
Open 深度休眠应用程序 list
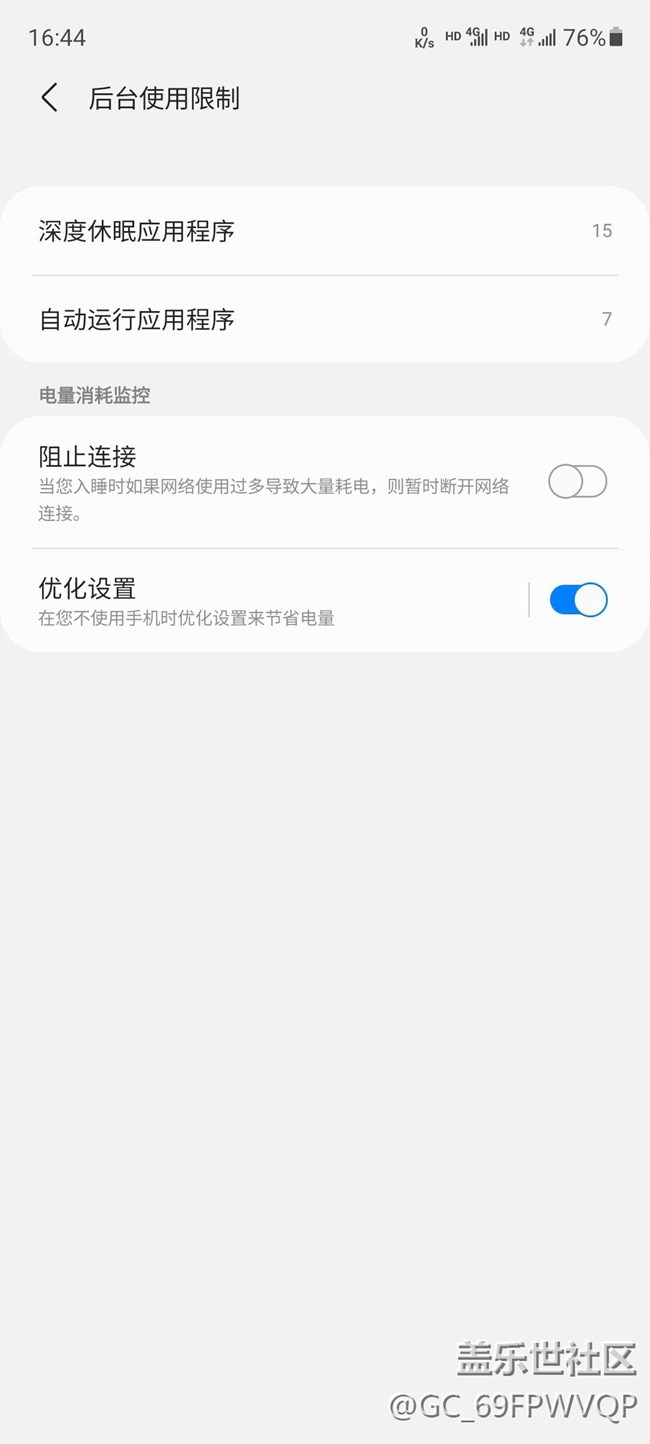[x=325, y=231]
